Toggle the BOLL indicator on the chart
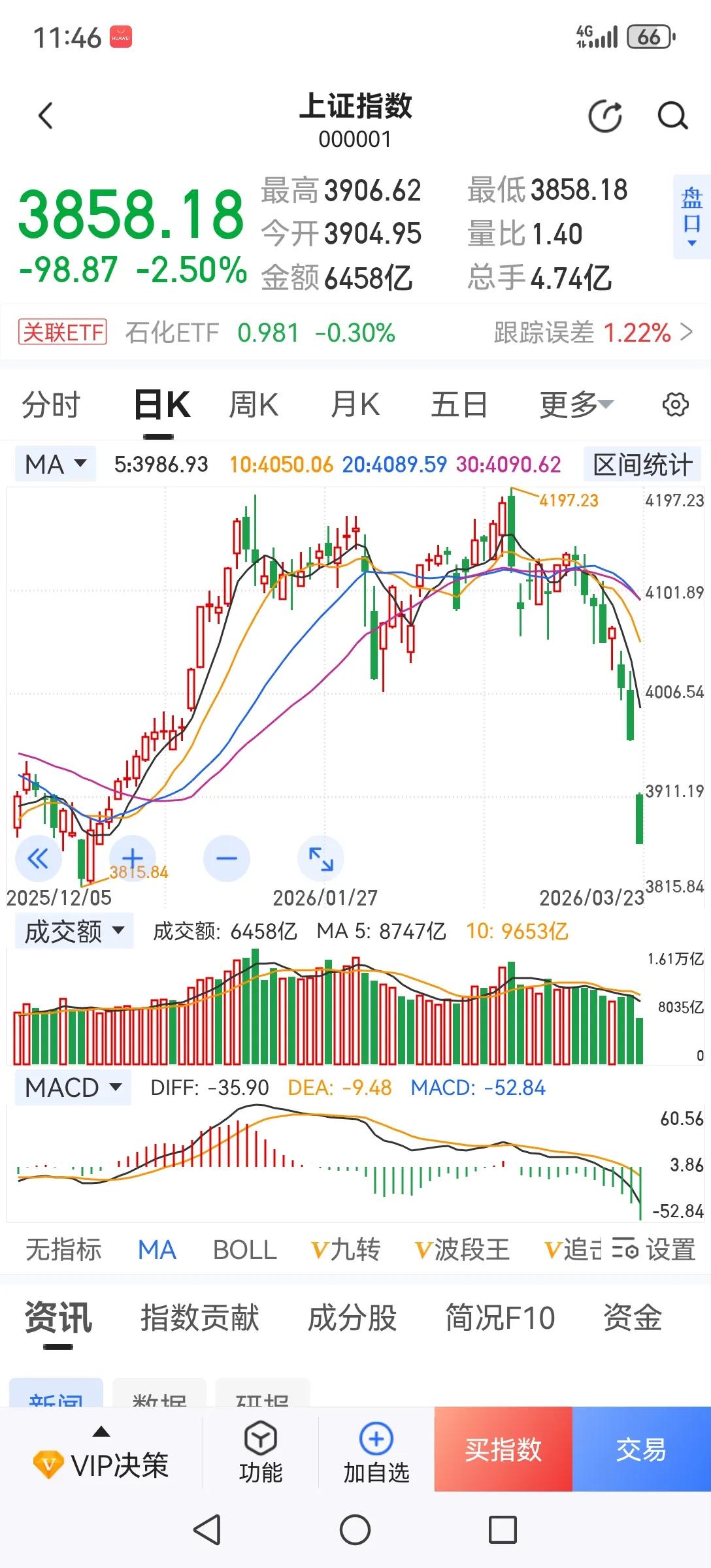This screenshot has height=1568, width=711. pyautogui.click(x=244, y=1249)
